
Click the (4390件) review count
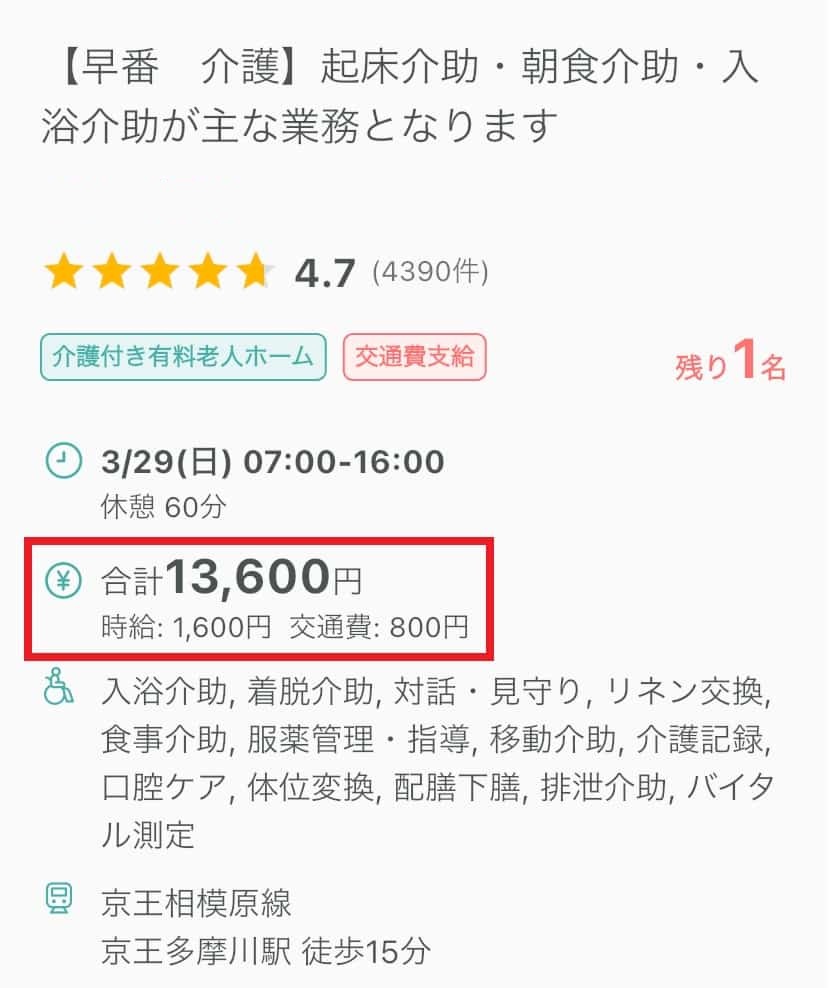pyautogui.click(x=432, y=270)
